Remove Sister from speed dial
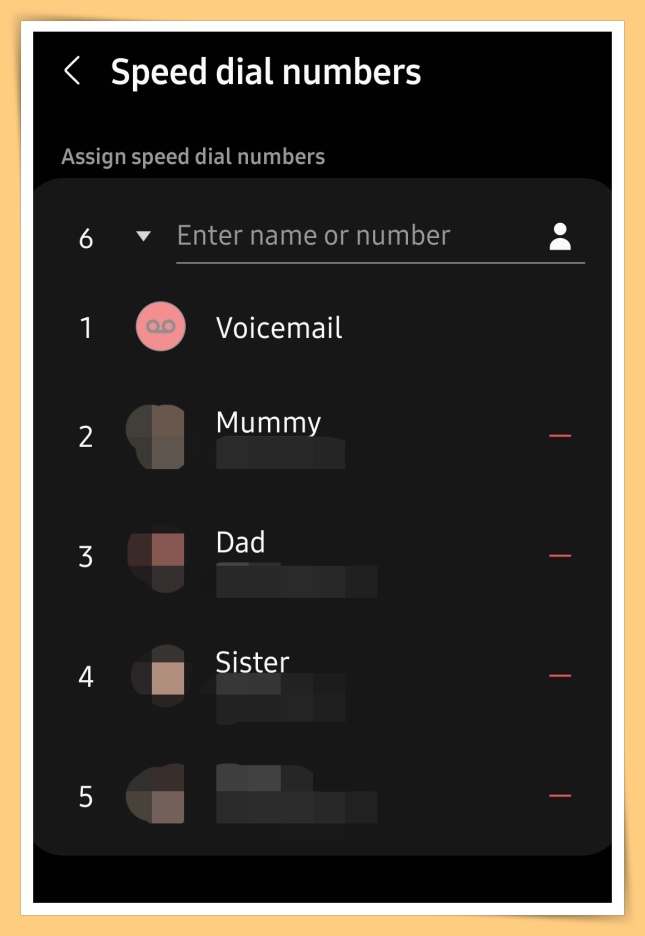The width and height of the screenshot is (645, 936). click(560, 676)
